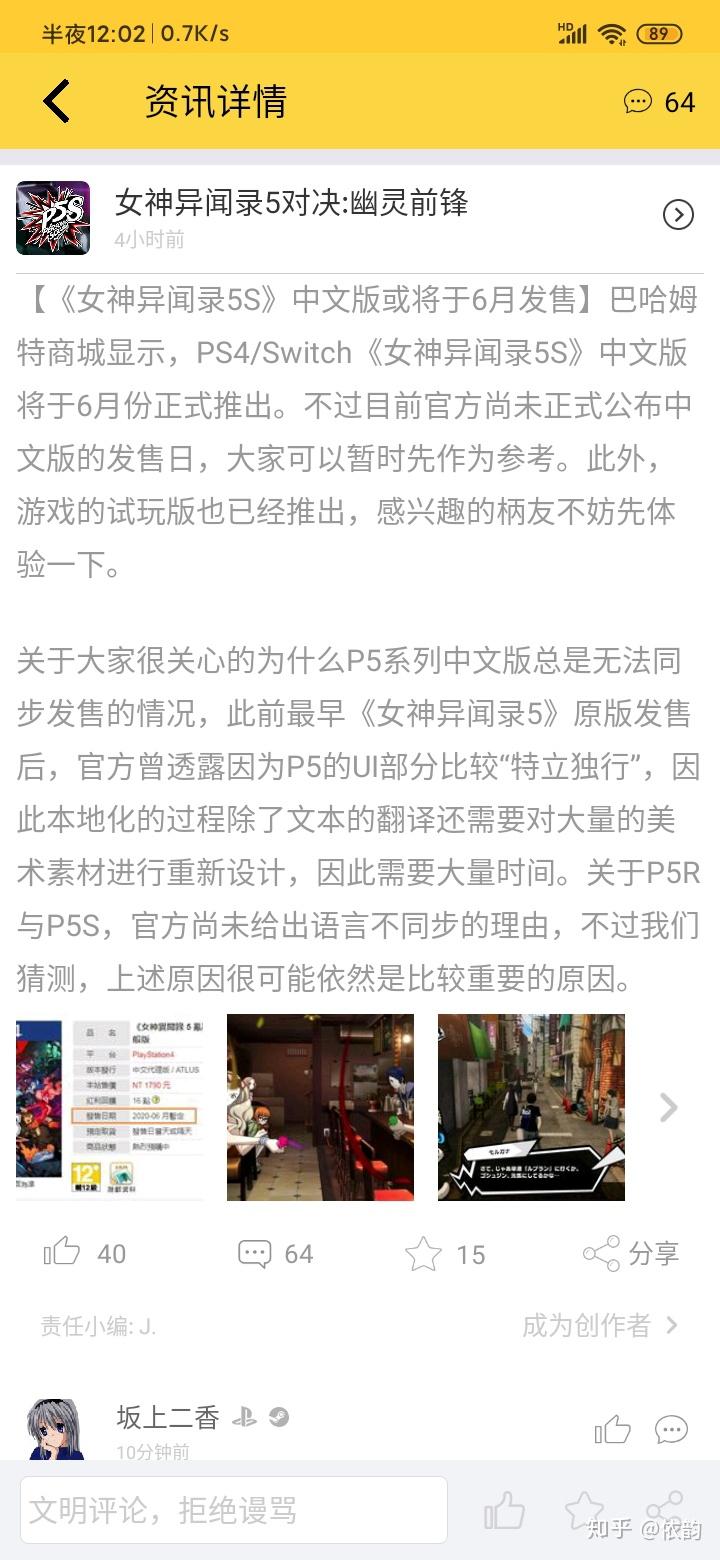Like 坂上二香's comment via thumbs-up icon
The width and height of the screenshot is (720, 1560).
(612, 1430)
